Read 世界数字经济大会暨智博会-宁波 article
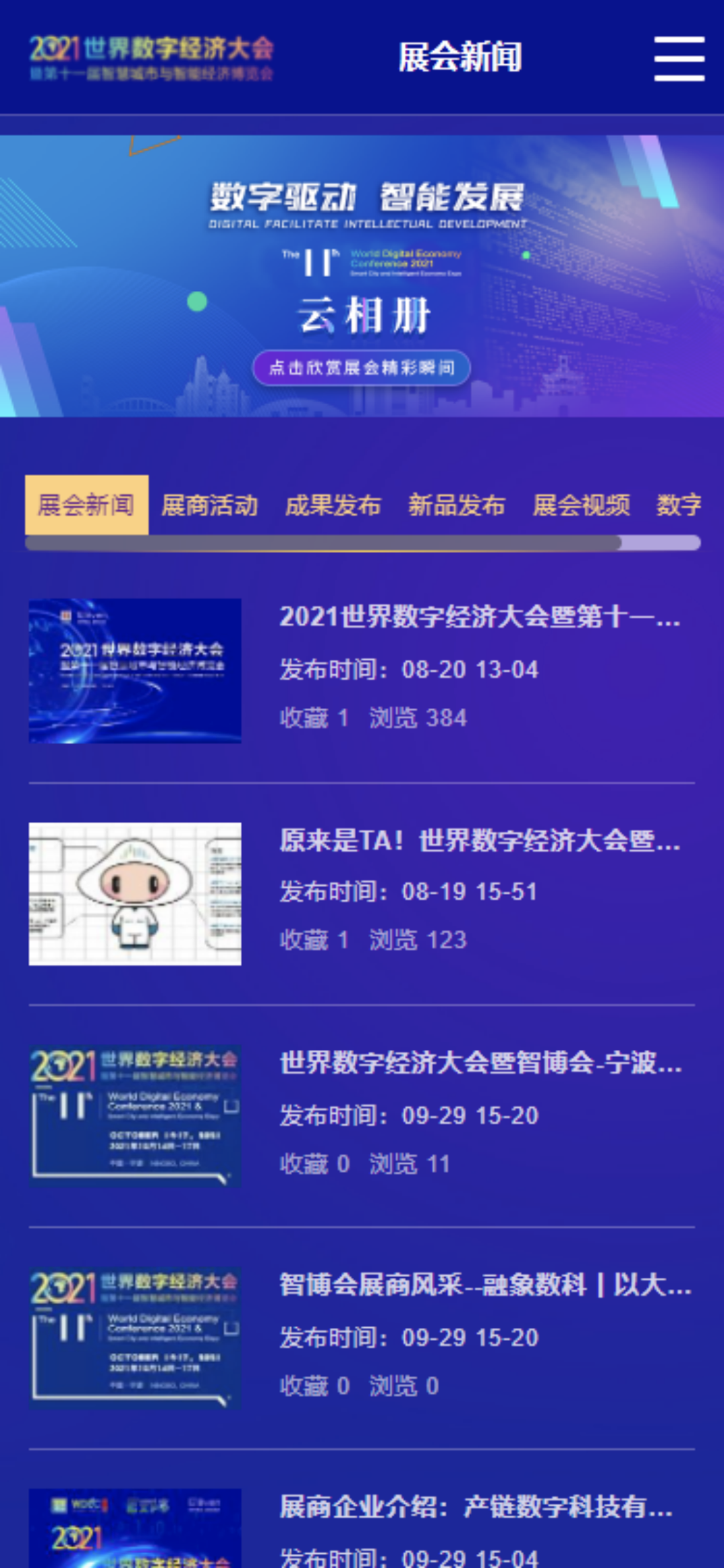Screen dimensions: 724x1568 (479, 1063)
